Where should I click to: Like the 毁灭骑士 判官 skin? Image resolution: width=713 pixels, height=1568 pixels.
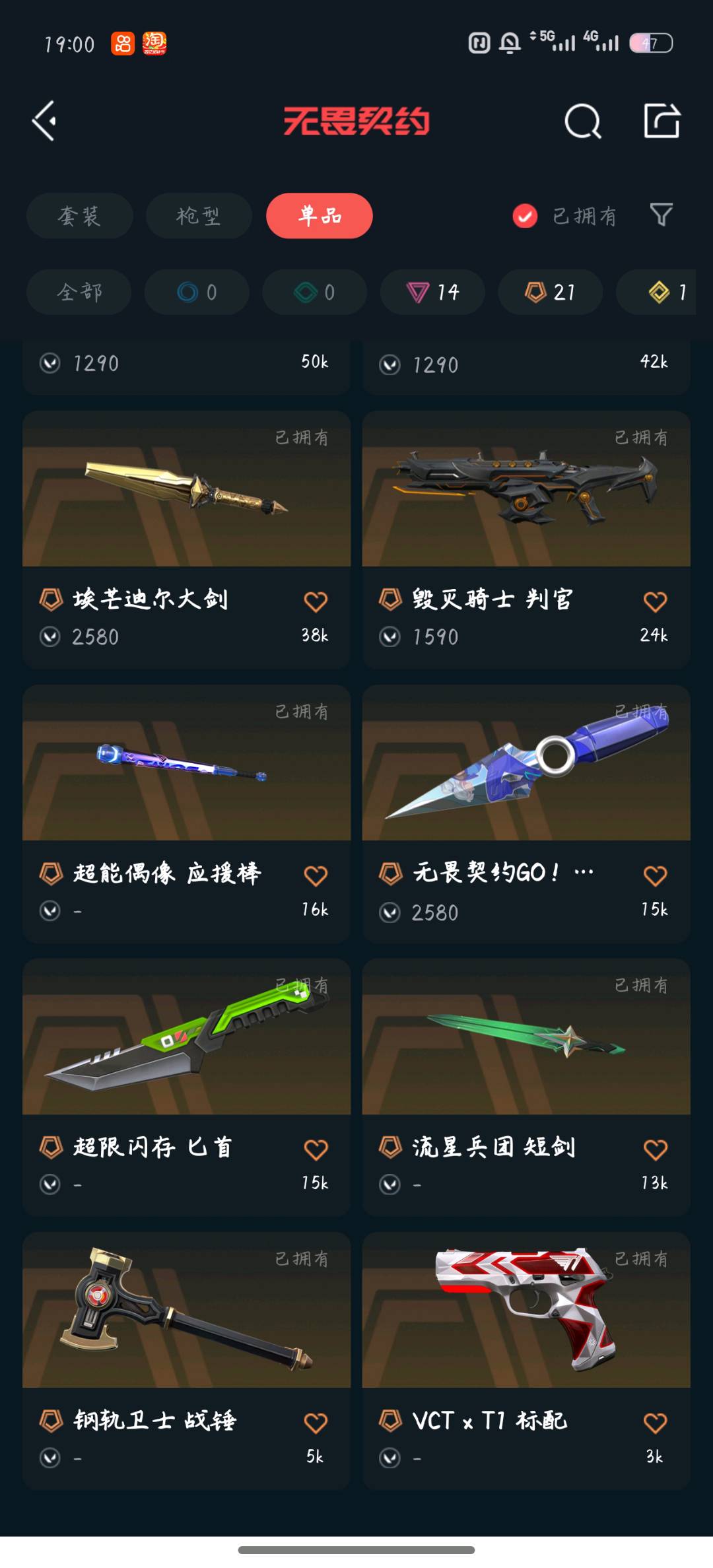655,601
